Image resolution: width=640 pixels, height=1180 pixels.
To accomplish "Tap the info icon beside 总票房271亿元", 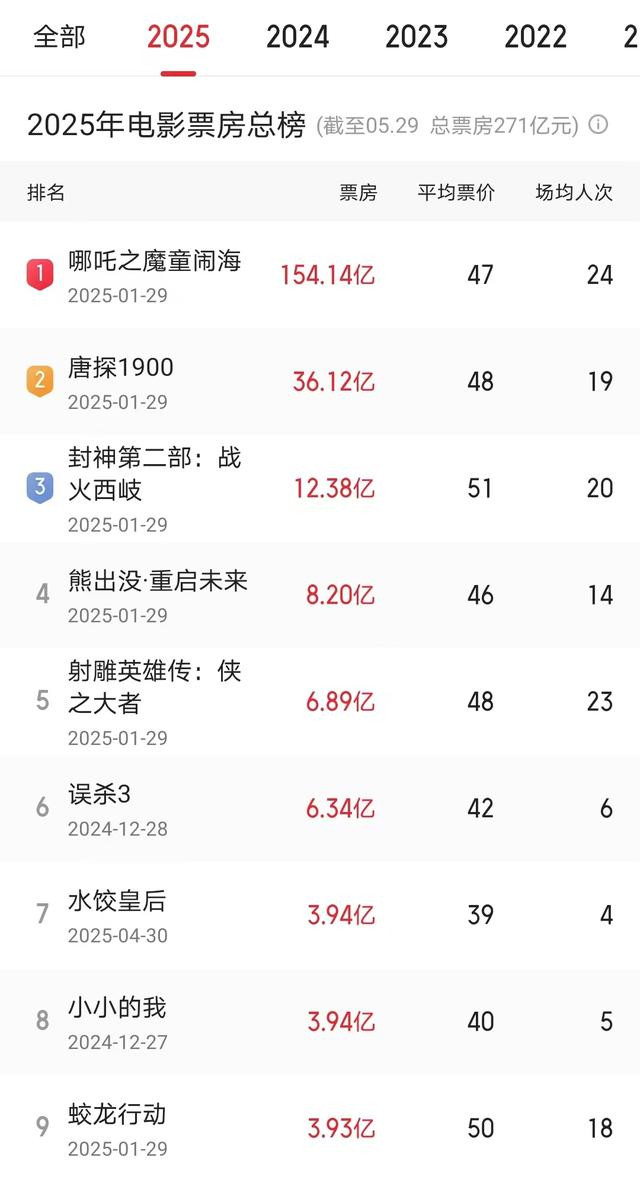I will (x=598, y=124).
